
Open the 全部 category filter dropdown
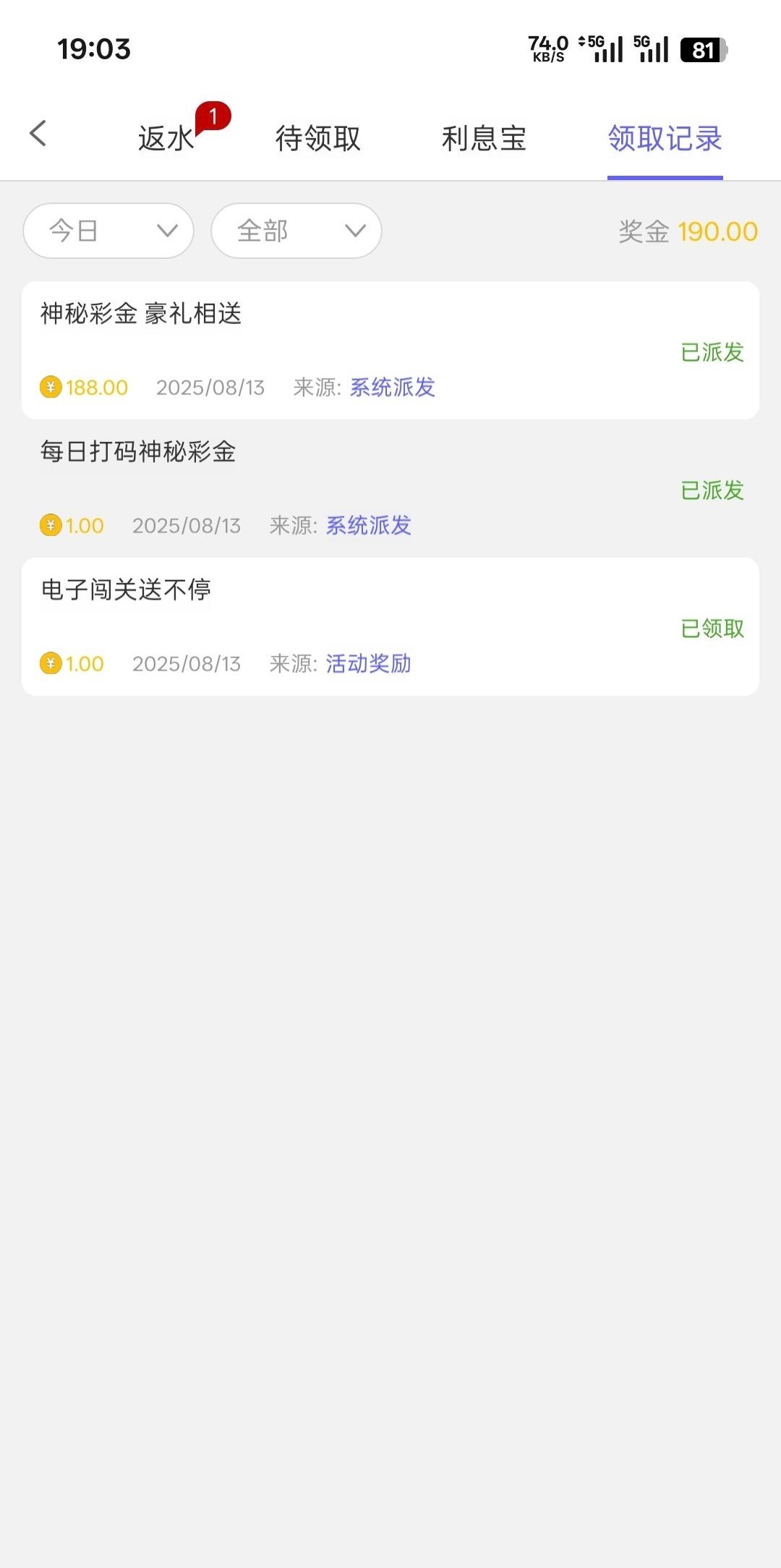tap(296, 231)
